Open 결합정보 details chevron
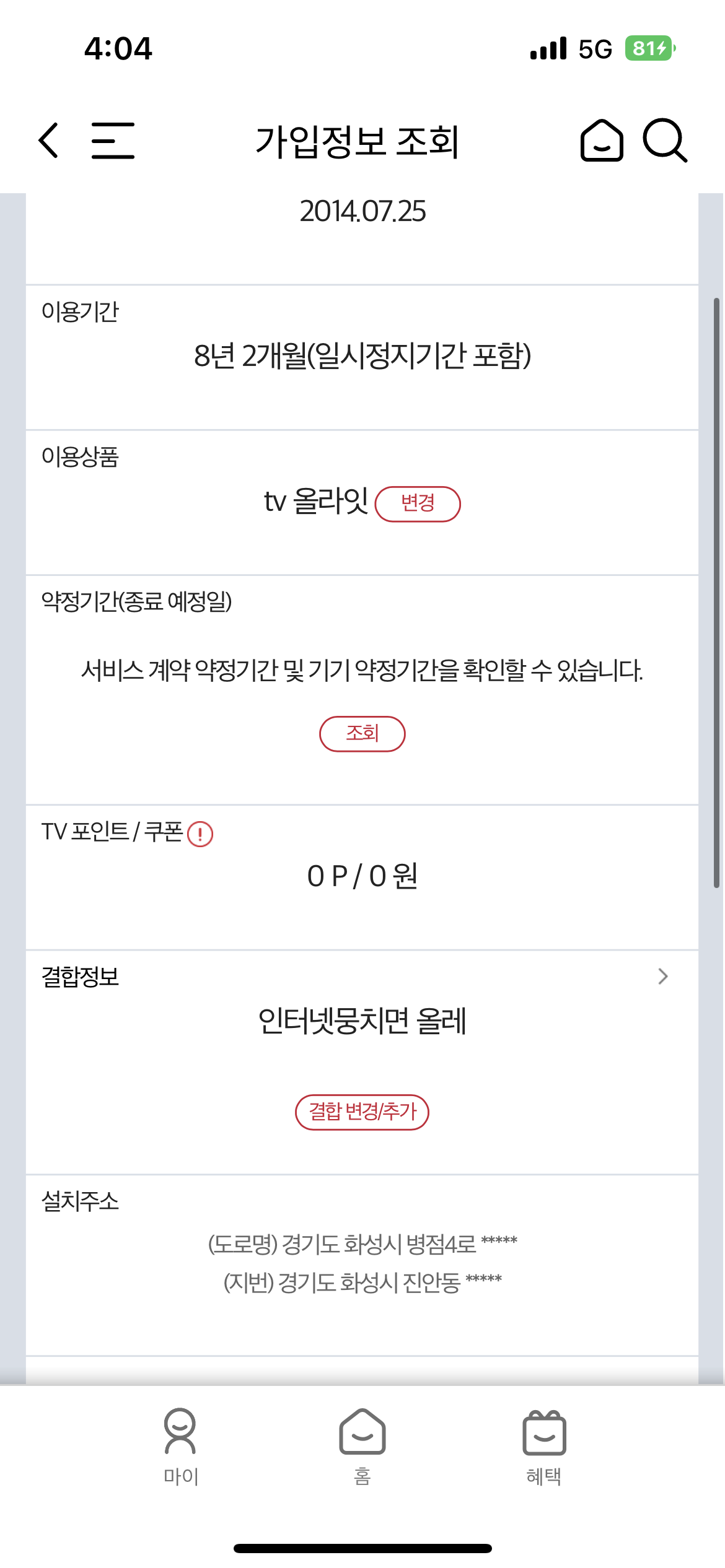The image size is (725, 1568). 662,977
